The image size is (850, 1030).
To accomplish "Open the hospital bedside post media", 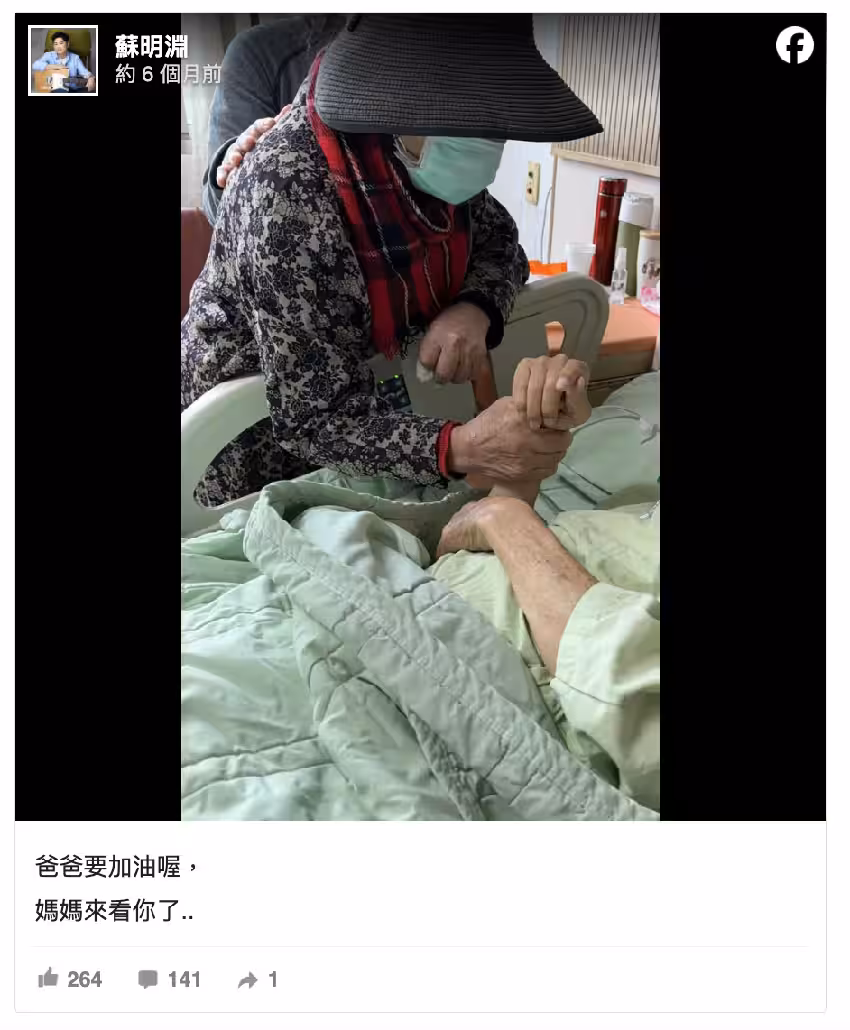I will [420, 450].
